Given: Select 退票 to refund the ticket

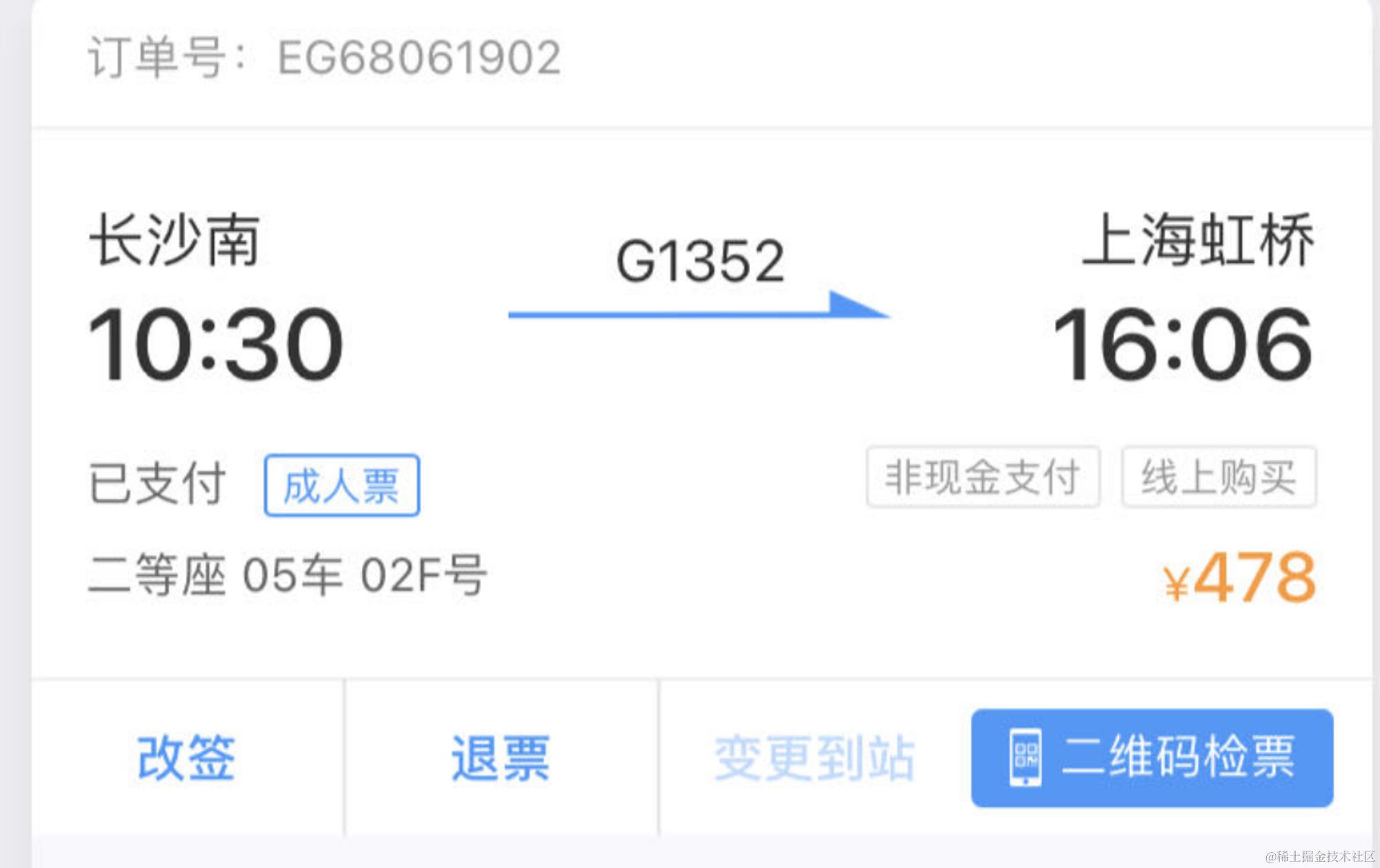Looking at the screenshot, I should click(x=500, y=758).
